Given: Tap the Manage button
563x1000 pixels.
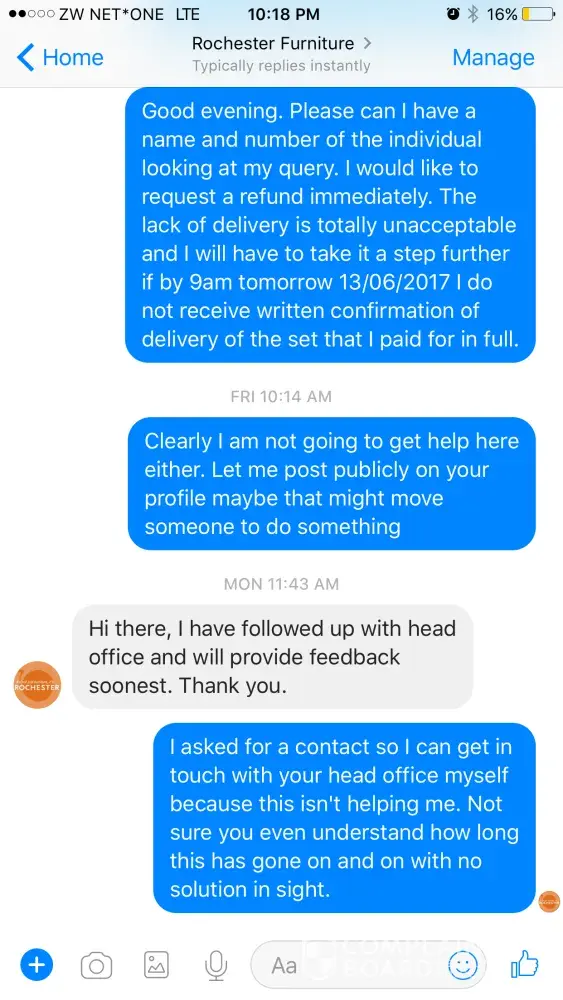Looking at the screenshot, I should [x=494, y=57].
